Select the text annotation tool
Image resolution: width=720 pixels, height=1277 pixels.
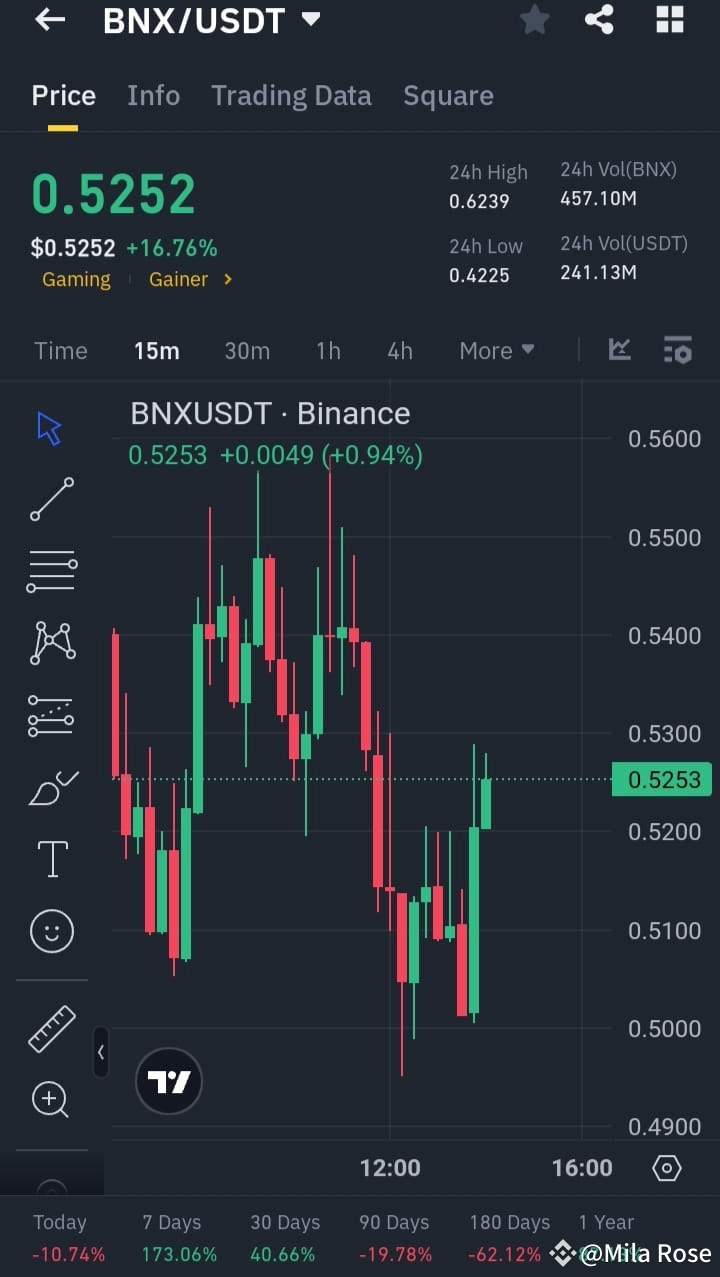click(51, 858)
